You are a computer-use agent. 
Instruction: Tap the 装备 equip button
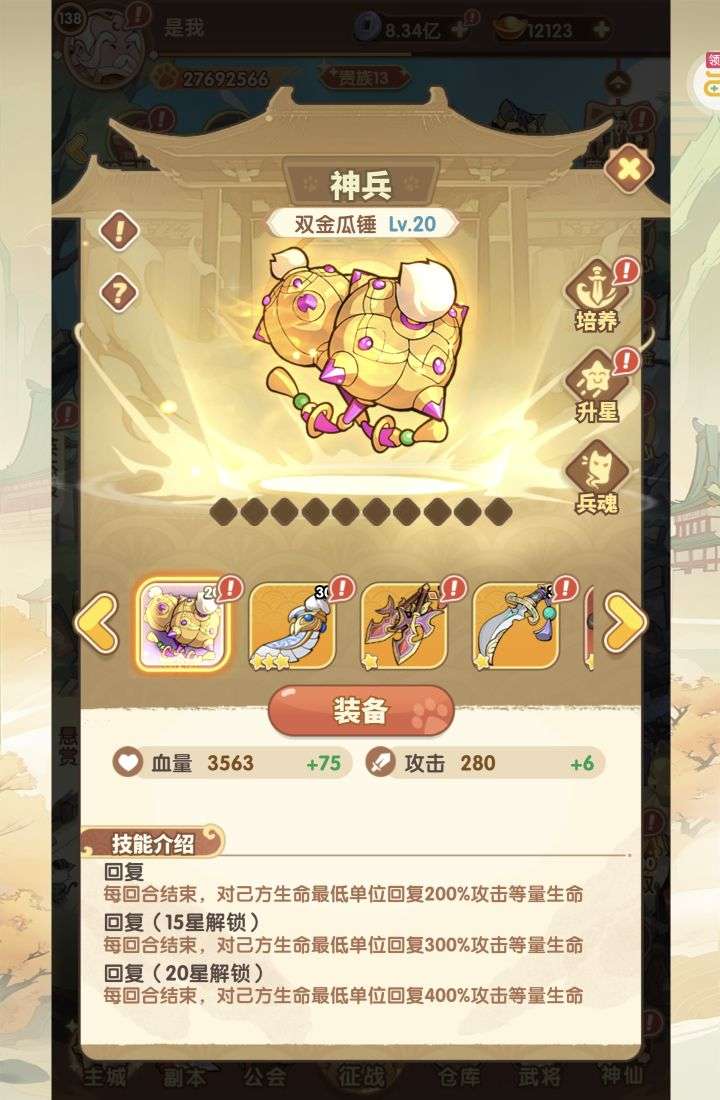(x=360, y=711)
